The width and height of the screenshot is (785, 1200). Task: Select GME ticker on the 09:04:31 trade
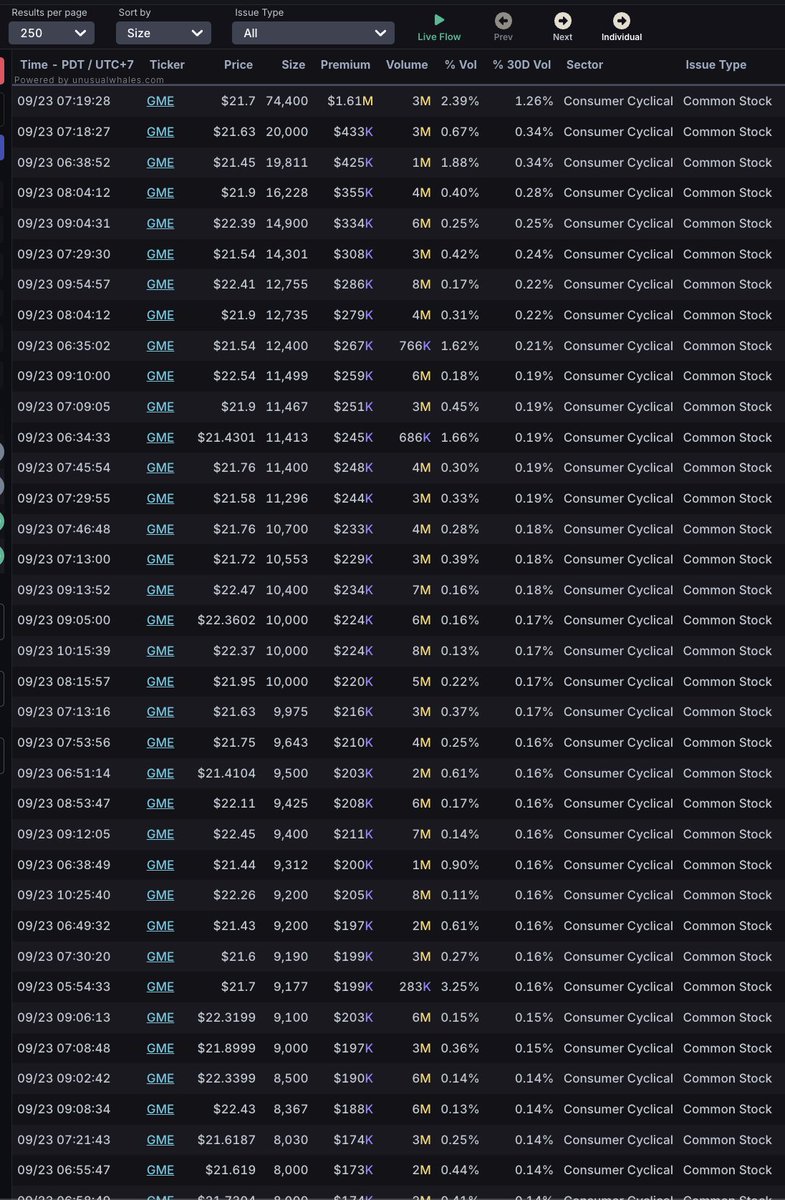pyautogui.click(x=160, y=223)
